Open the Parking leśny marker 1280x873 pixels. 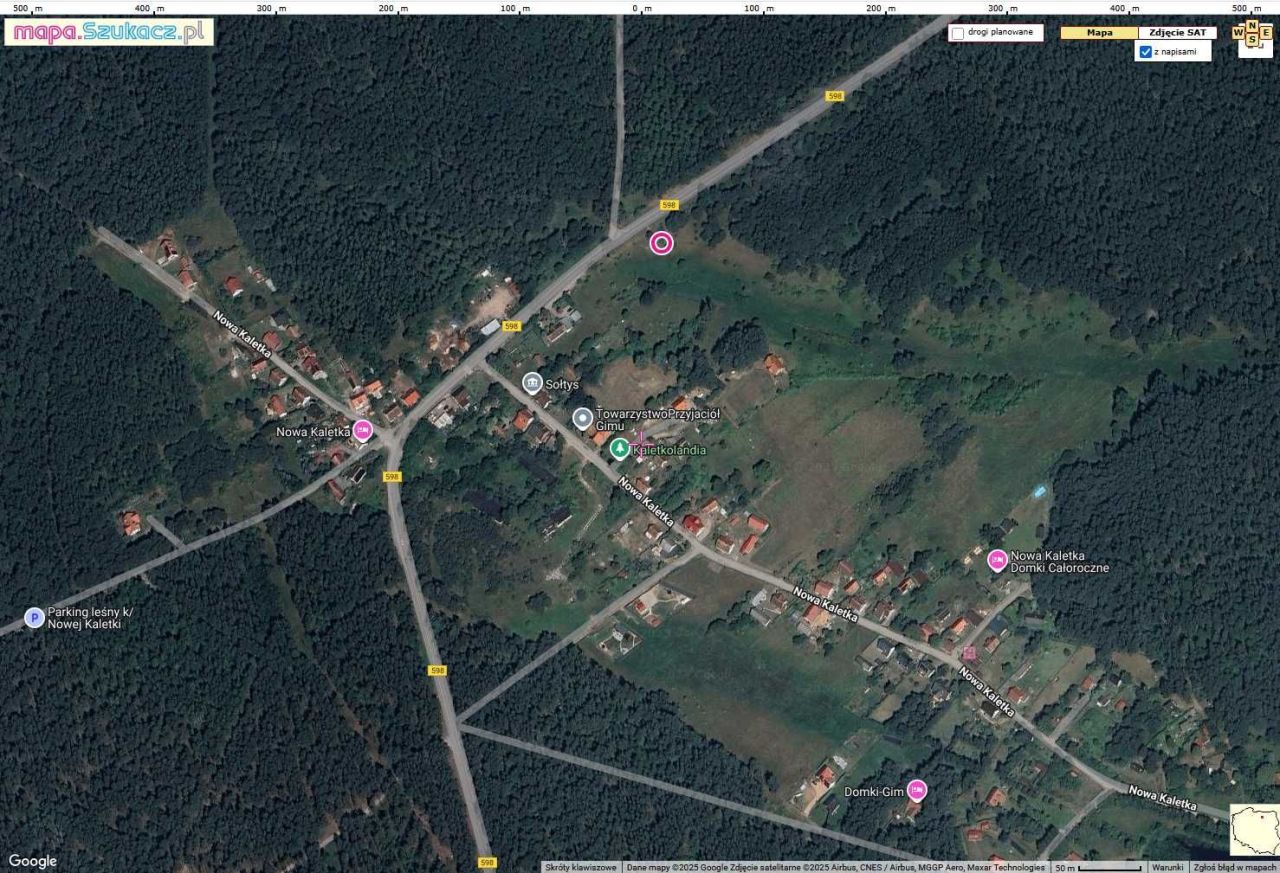34,617
